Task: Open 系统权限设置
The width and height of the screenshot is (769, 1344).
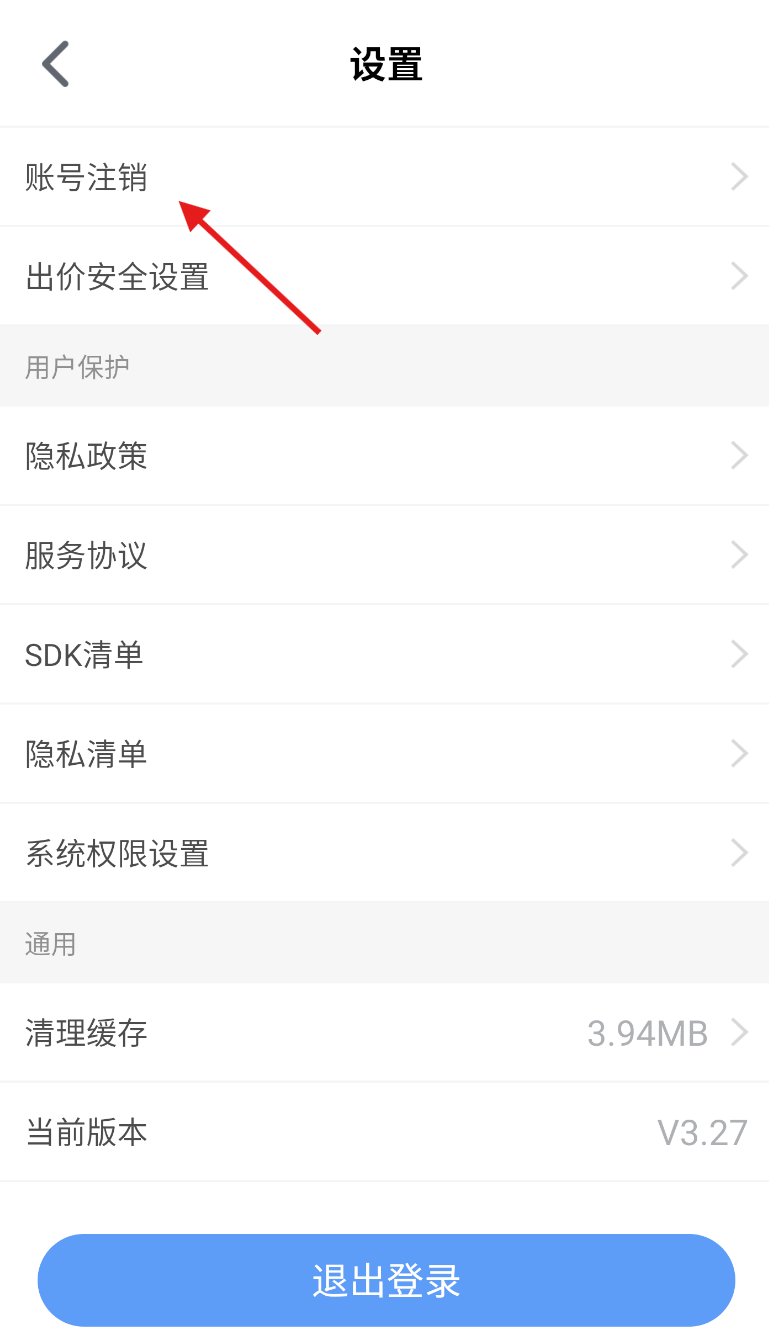Action: pyautogui.click(x=384, y=852)
